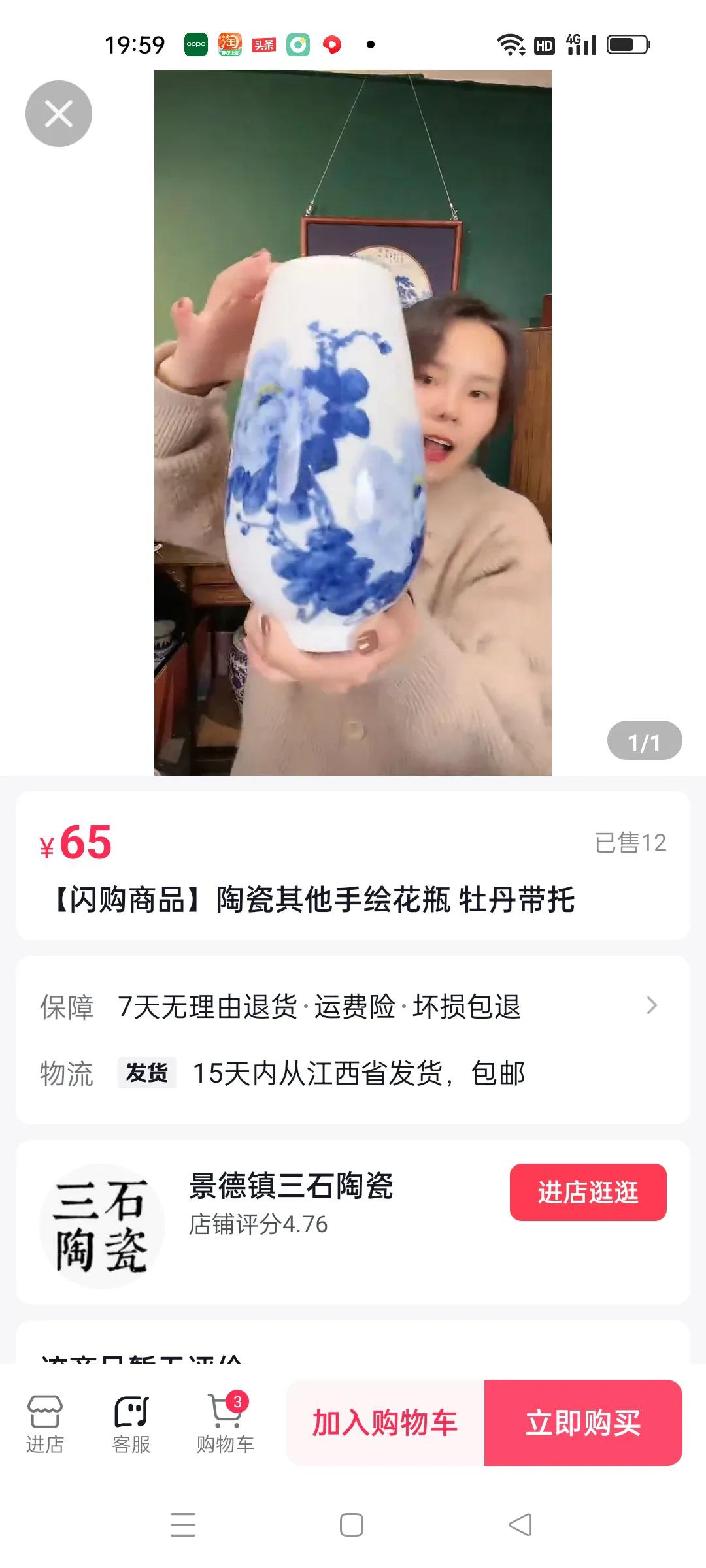Tap 进店逛逛 to visit the store
706x1568 pixels.
click(588, 1192)
